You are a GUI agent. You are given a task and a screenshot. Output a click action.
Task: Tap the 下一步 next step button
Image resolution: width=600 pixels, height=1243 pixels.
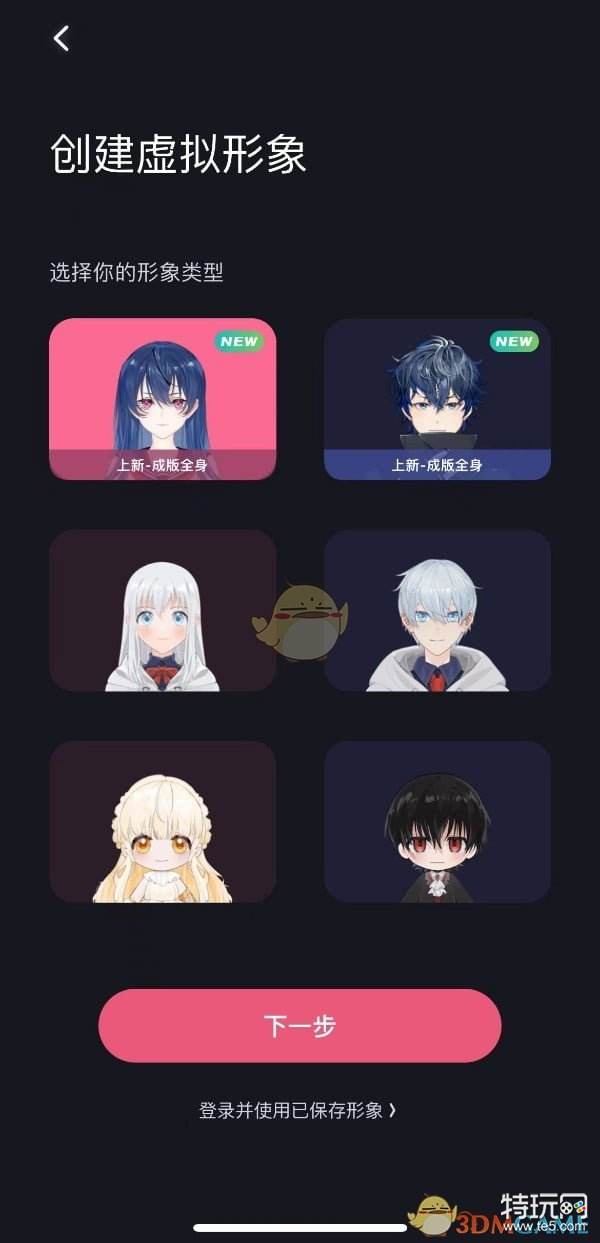[x=299, y=1025]
